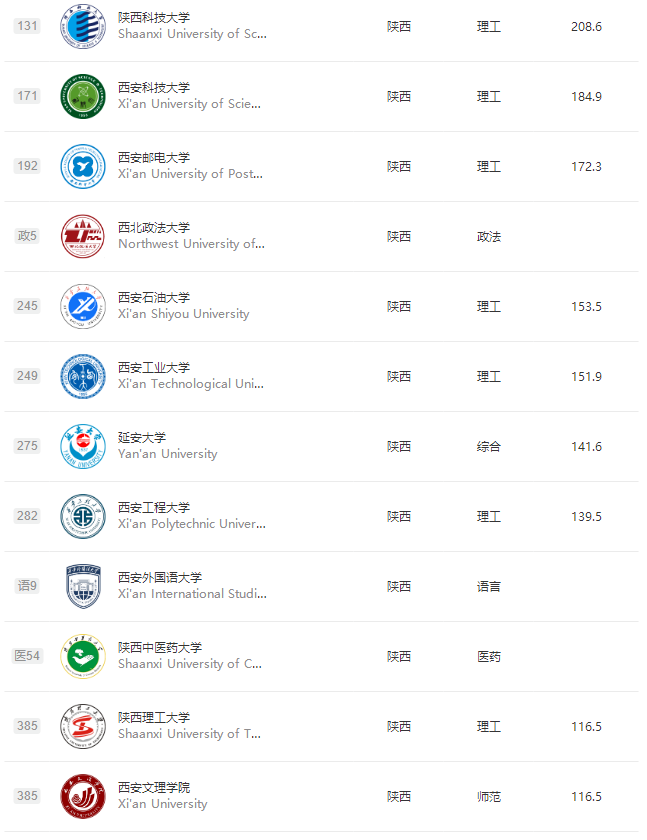Choose the 陕西中医药大学 row

point(159,648)
